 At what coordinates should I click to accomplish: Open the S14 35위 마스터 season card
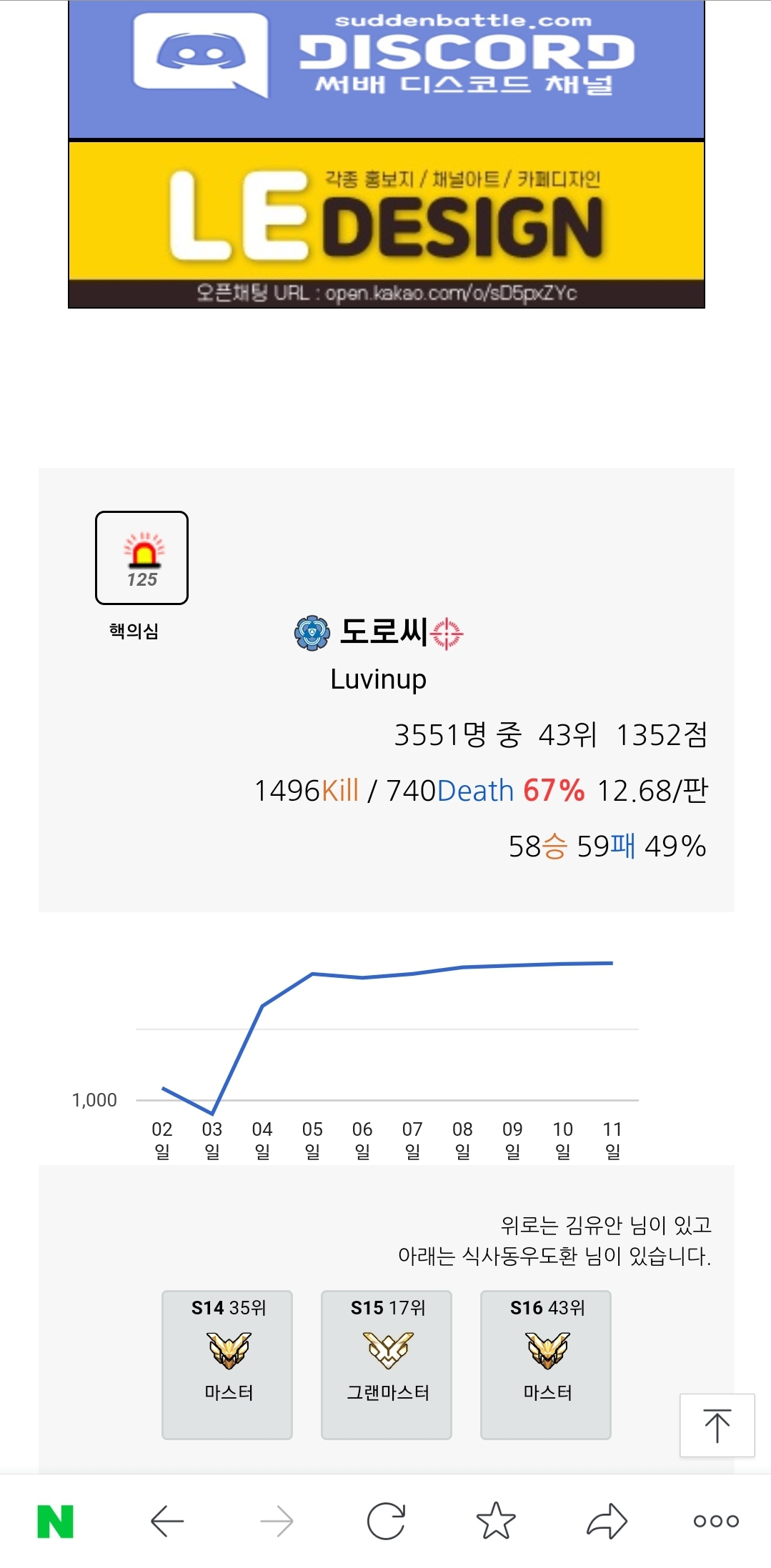coord(227,1364)
